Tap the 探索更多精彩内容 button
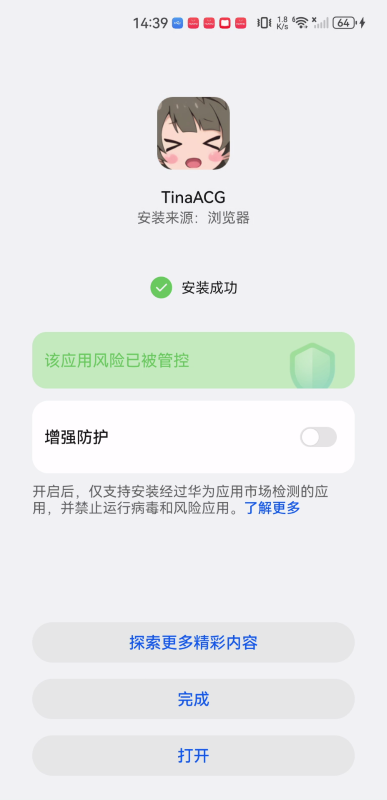 pyautogui.click(x=193, y=642)
